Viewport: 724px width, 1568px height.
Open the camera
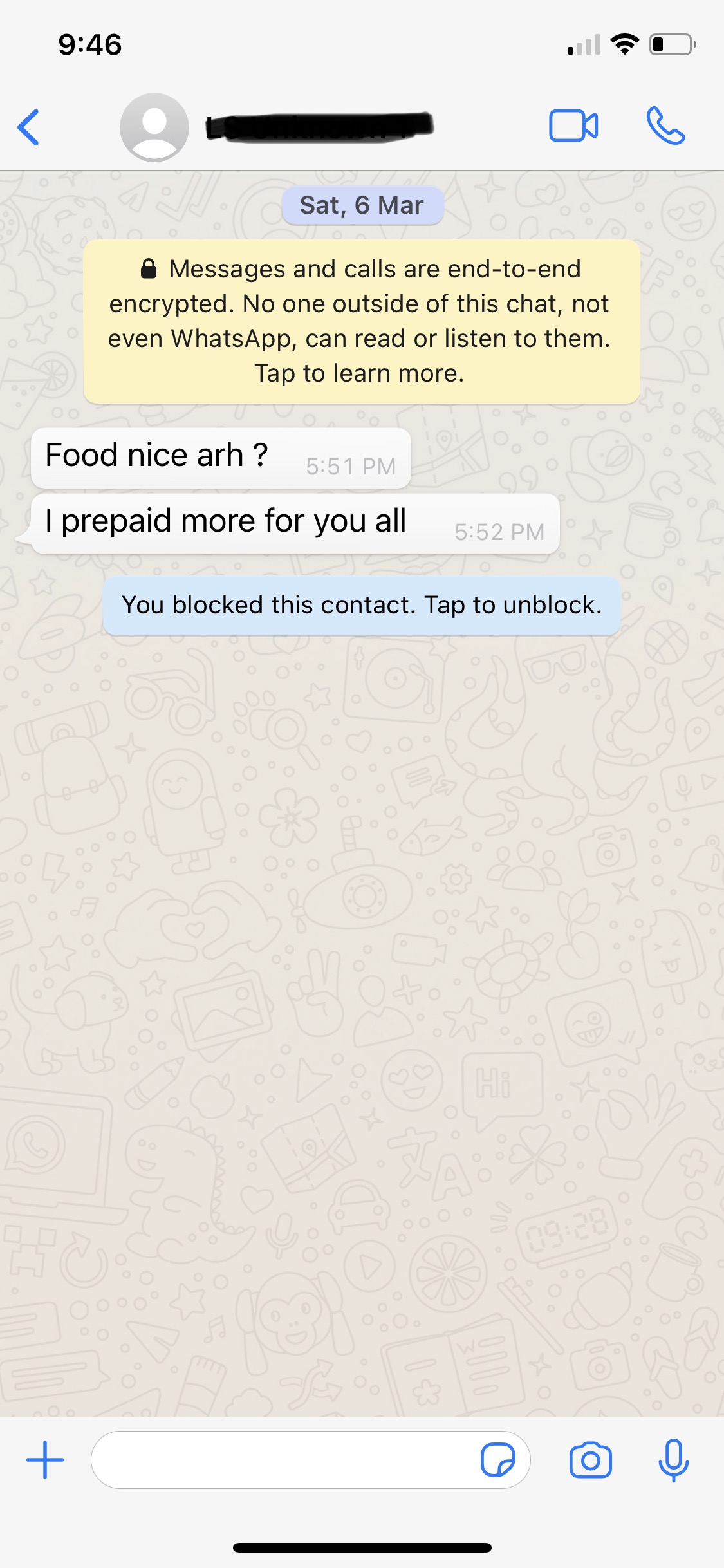point(590,1460)
